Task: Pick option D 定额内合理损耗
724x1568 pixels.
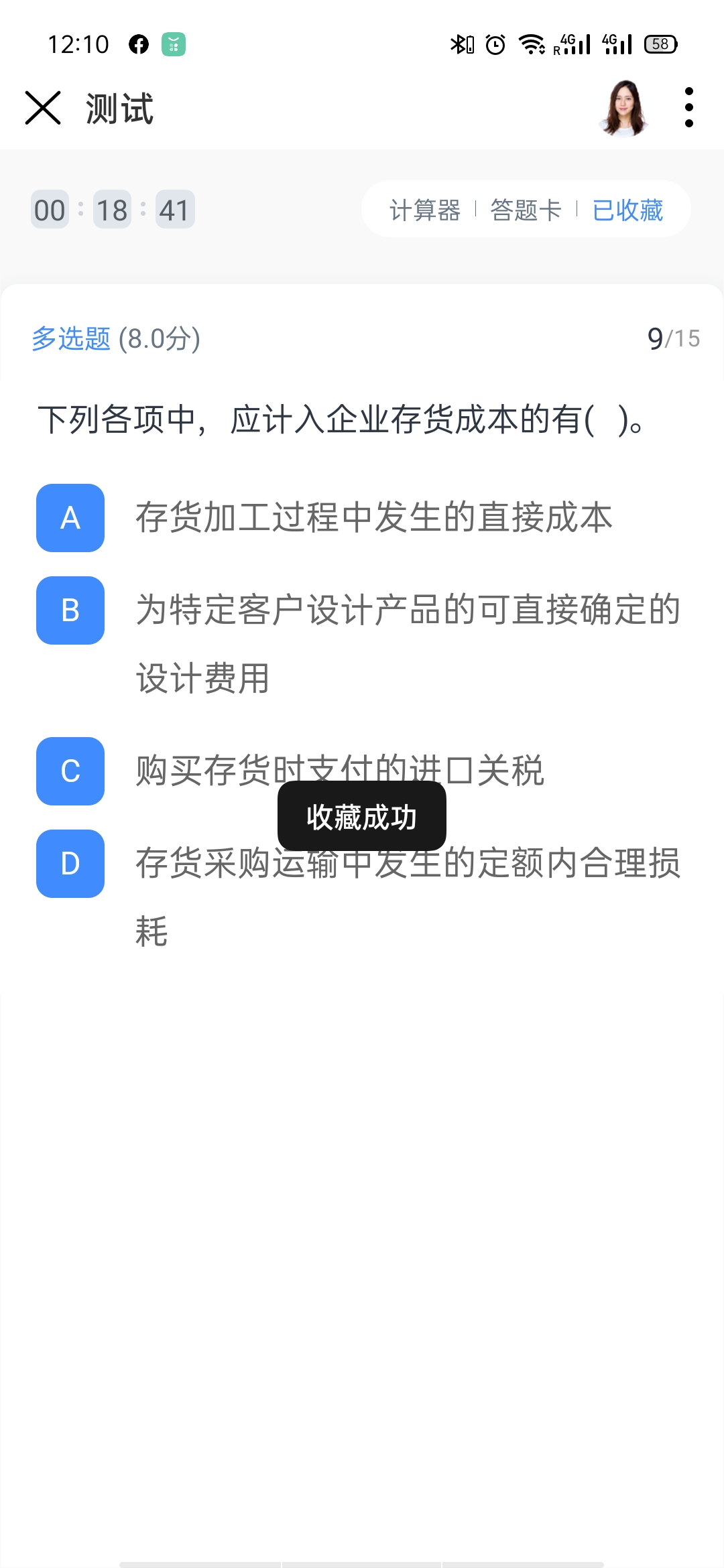Action: click(x=70, y=864)
